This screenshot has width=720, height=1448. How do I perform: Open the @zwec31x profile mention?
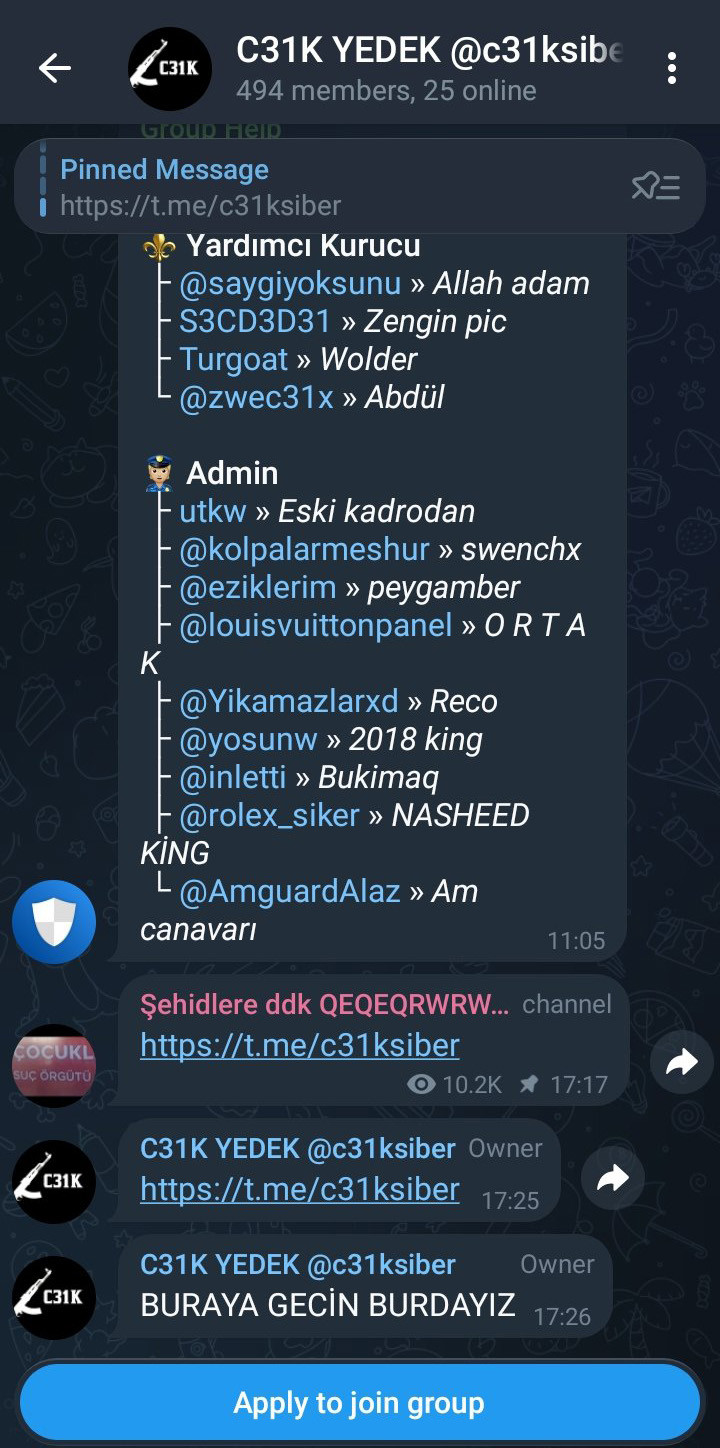click(256, 398)
